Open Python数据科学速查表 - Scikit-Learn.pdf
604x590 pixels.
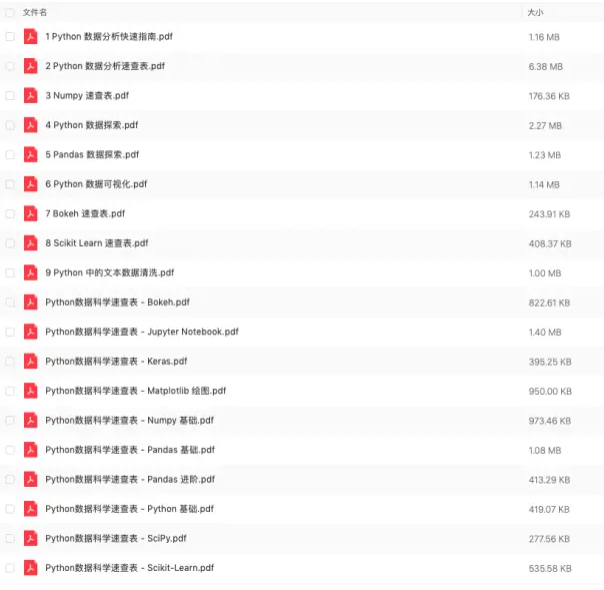(x=129, y=568)
